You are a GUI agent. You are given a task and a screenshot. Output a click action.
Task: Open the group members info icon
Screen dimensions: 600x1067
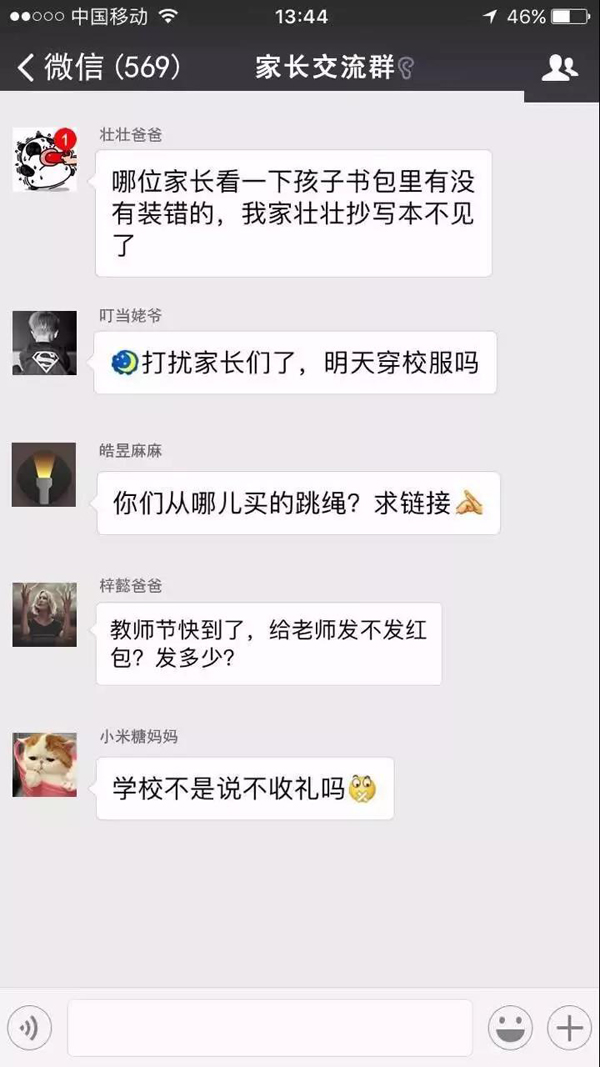point(560,67)
